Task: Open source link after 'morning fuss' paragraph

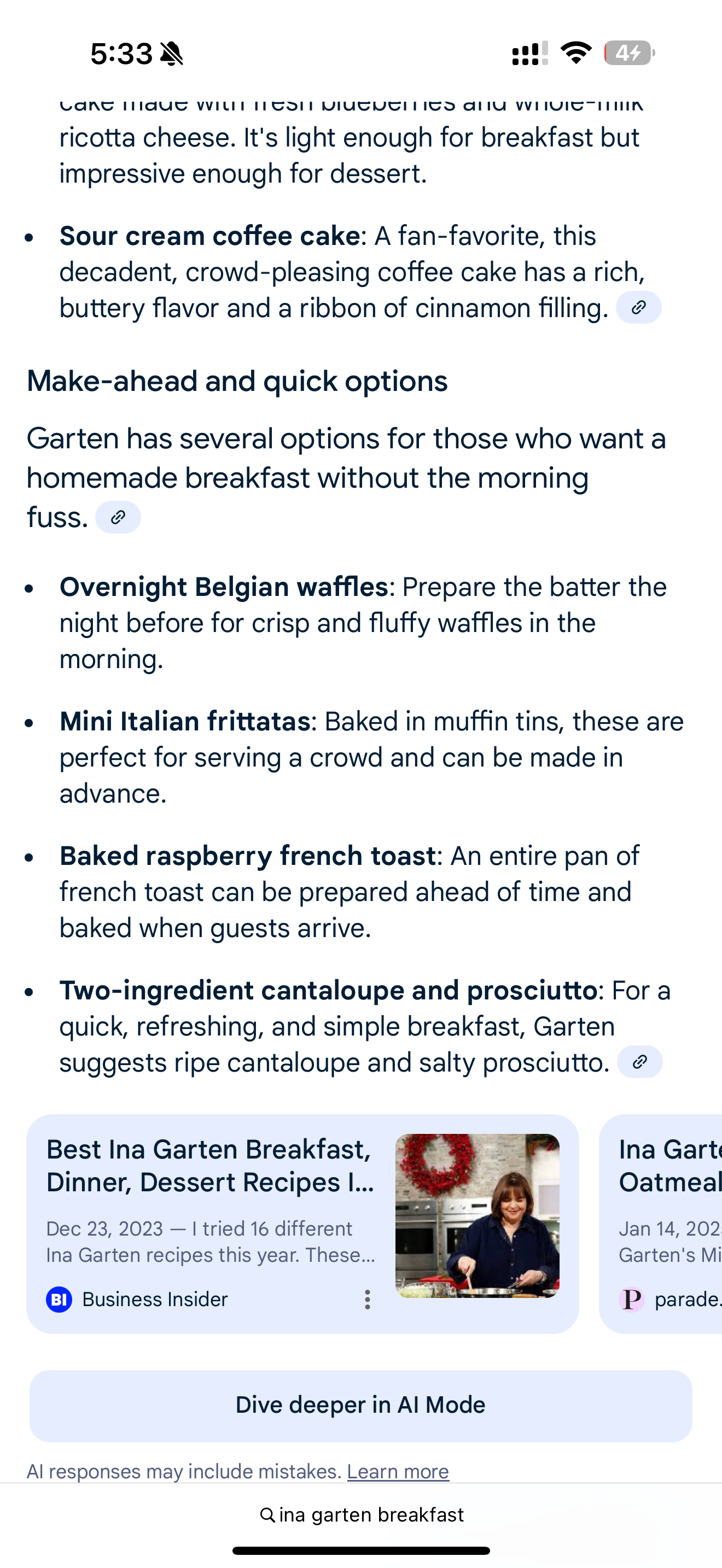Action: pos(118,517)
